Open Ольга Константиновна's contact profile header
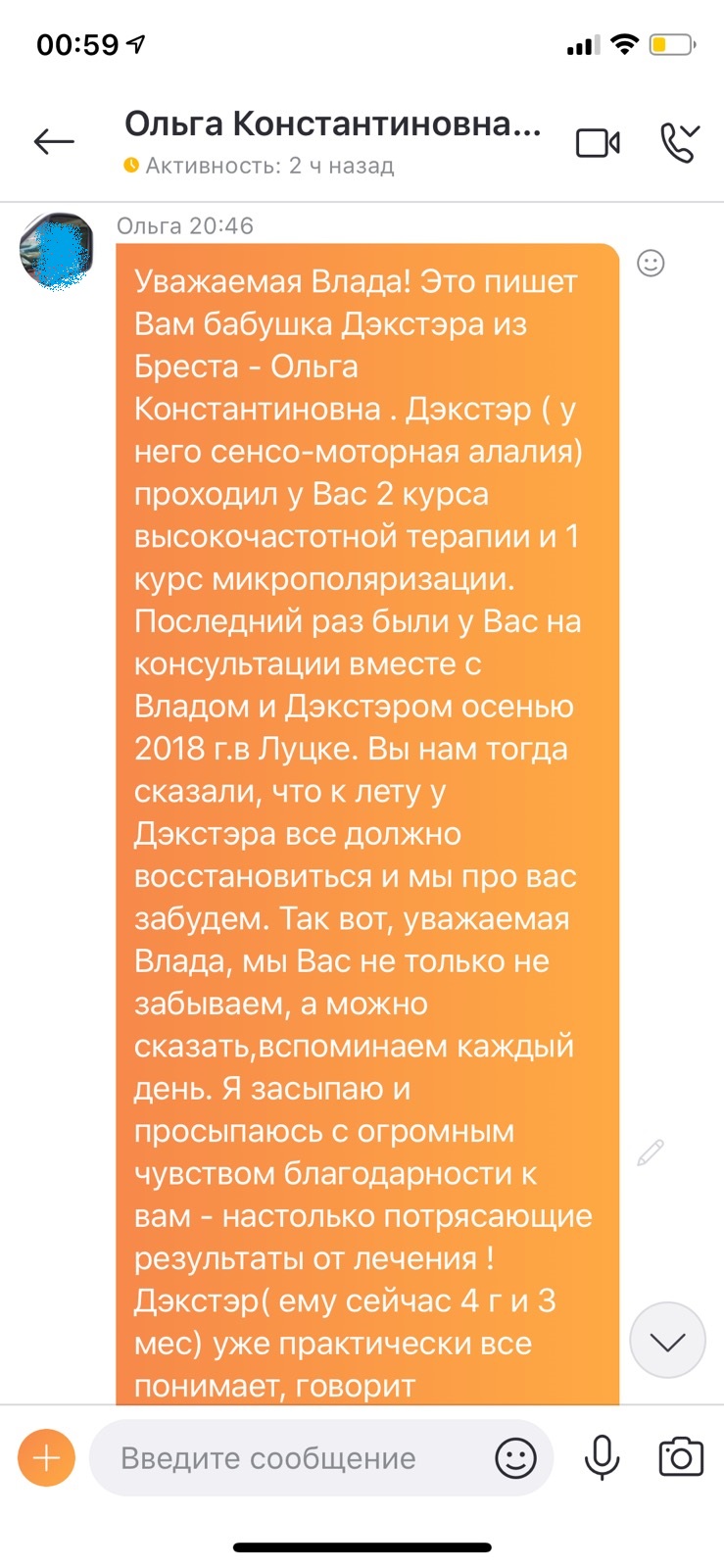The image size is (724, 1568). click(332, 142)
